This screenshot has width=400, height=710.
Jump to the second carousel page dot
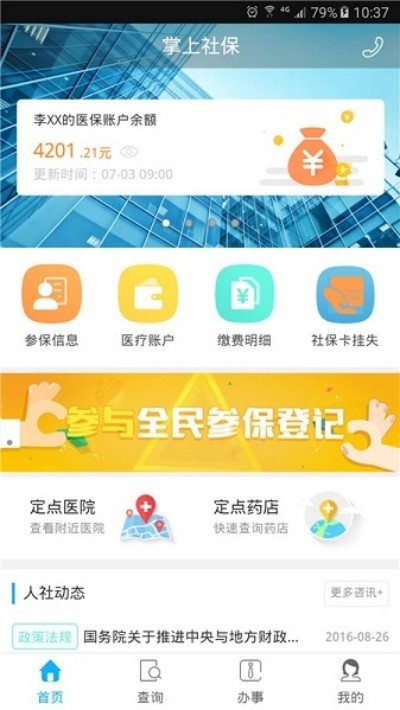[189, 223]
